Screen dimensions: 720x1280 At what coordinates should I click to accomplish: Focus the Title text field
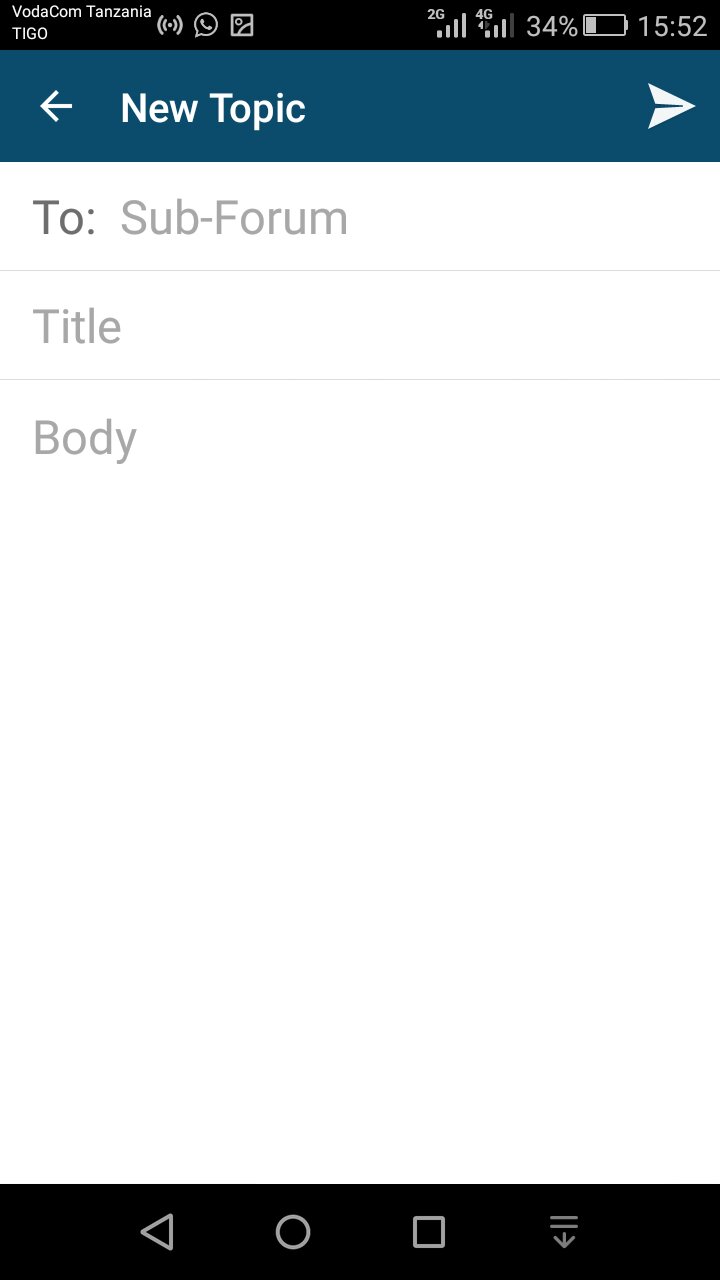point(360,327)
